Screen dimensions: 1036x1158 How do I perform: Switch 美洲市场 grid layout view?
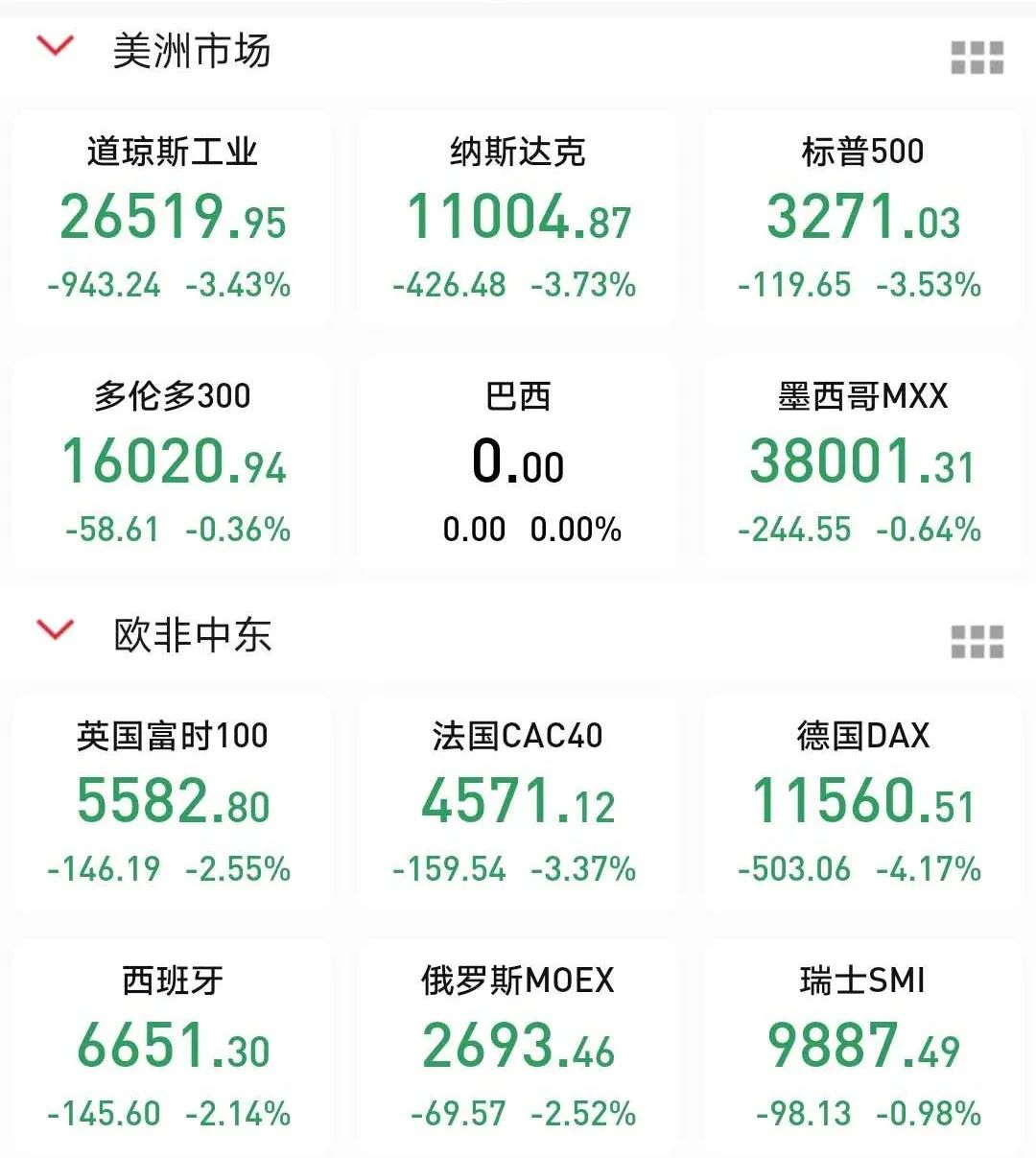pyautogui.click(x=977, y=58)
